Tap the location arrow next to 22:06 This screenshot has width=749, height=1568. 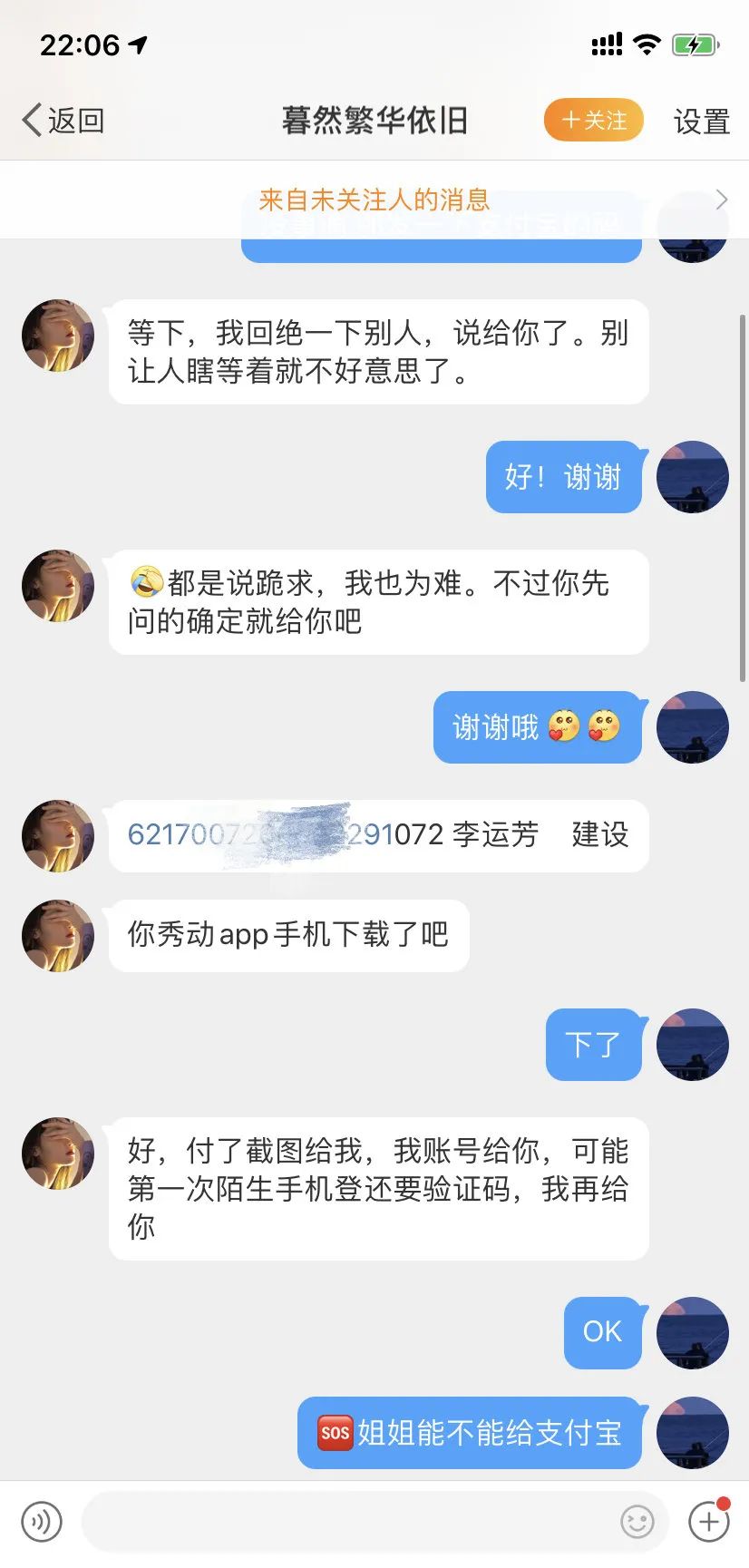[136, 44]
